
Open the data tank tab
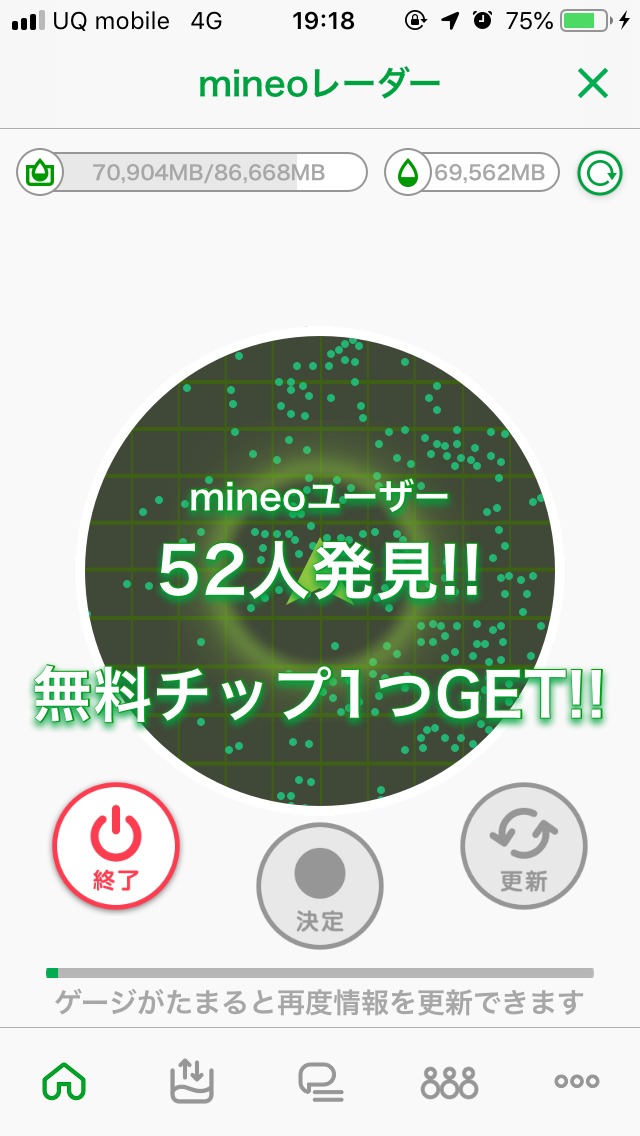click(192, 1081)
